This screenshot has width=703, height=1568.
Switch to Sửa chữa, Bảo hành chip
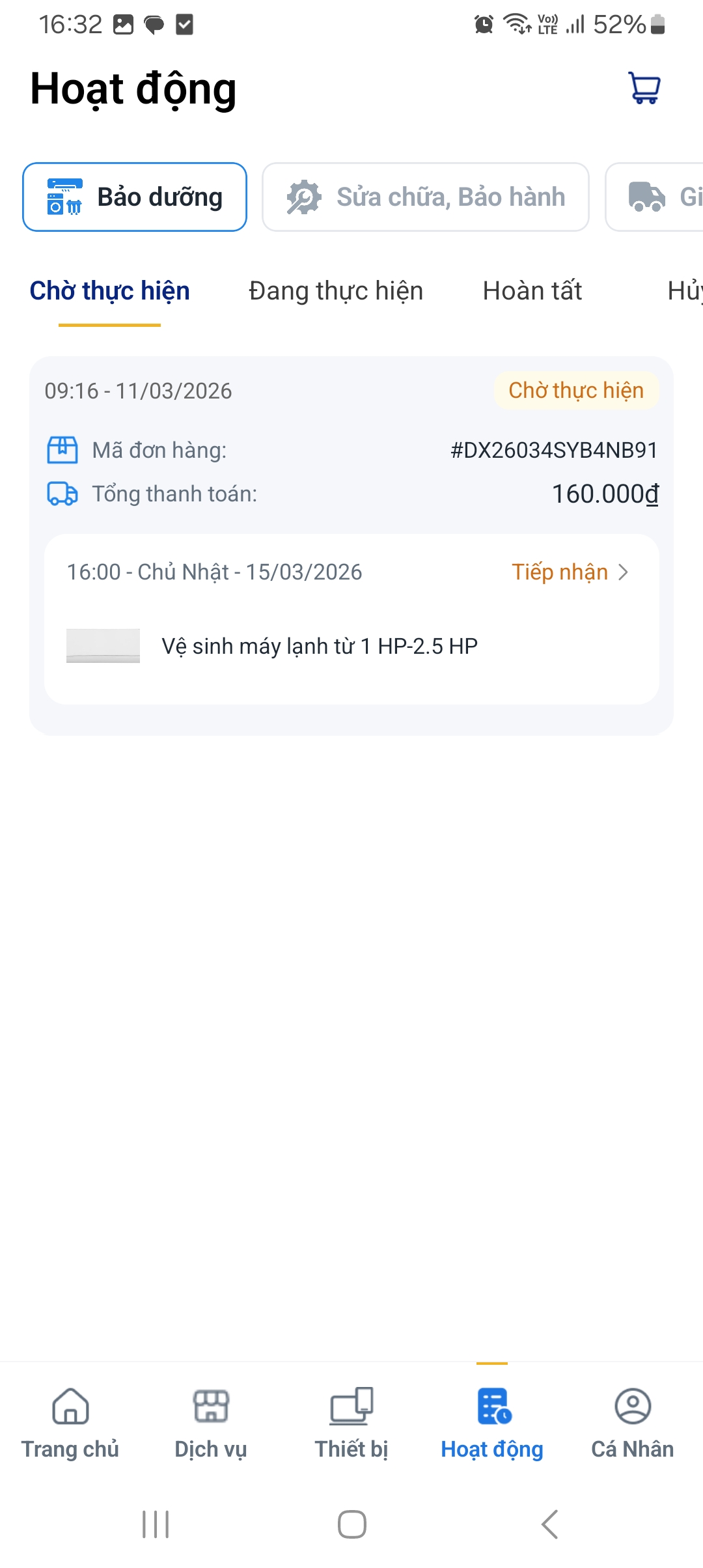click(x=426, y=197)
